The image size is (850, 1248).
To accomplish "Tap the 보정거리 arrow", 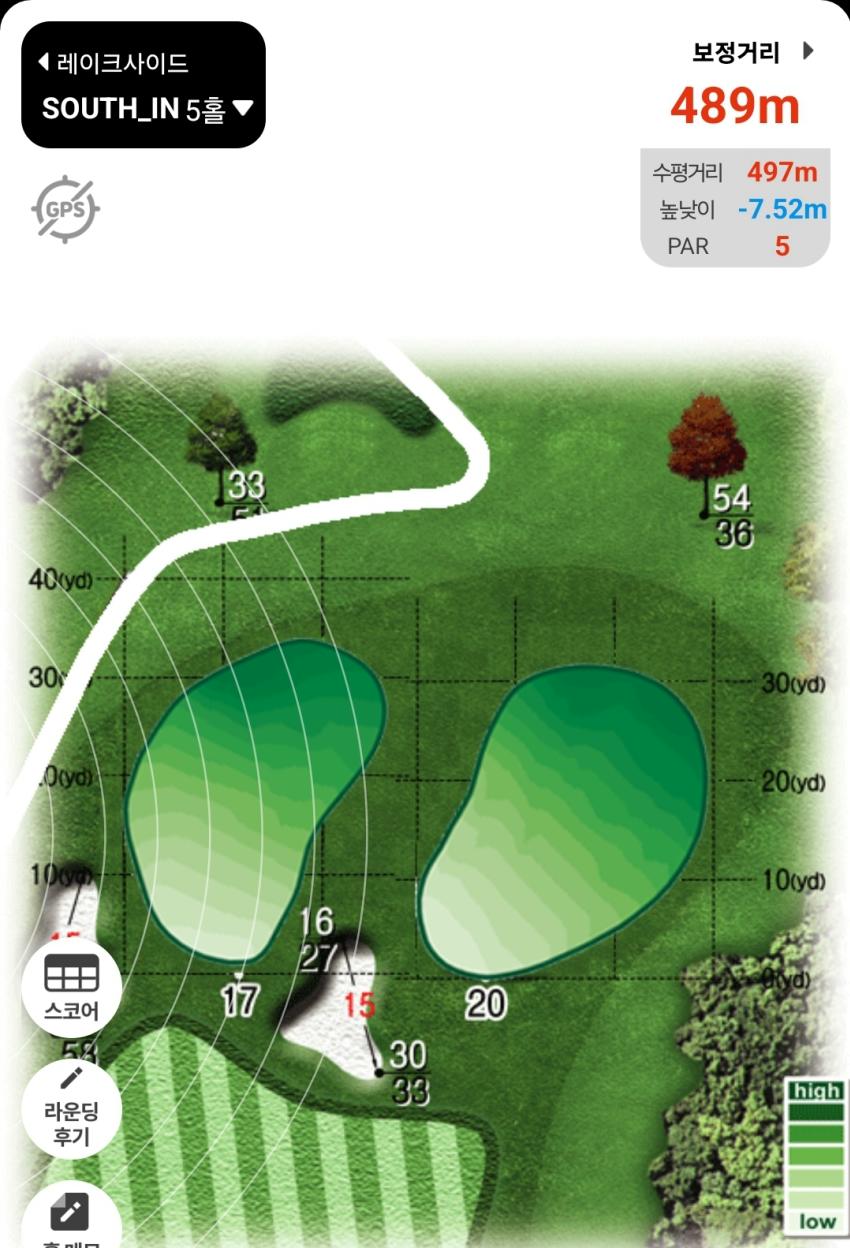I will (808, 51).
